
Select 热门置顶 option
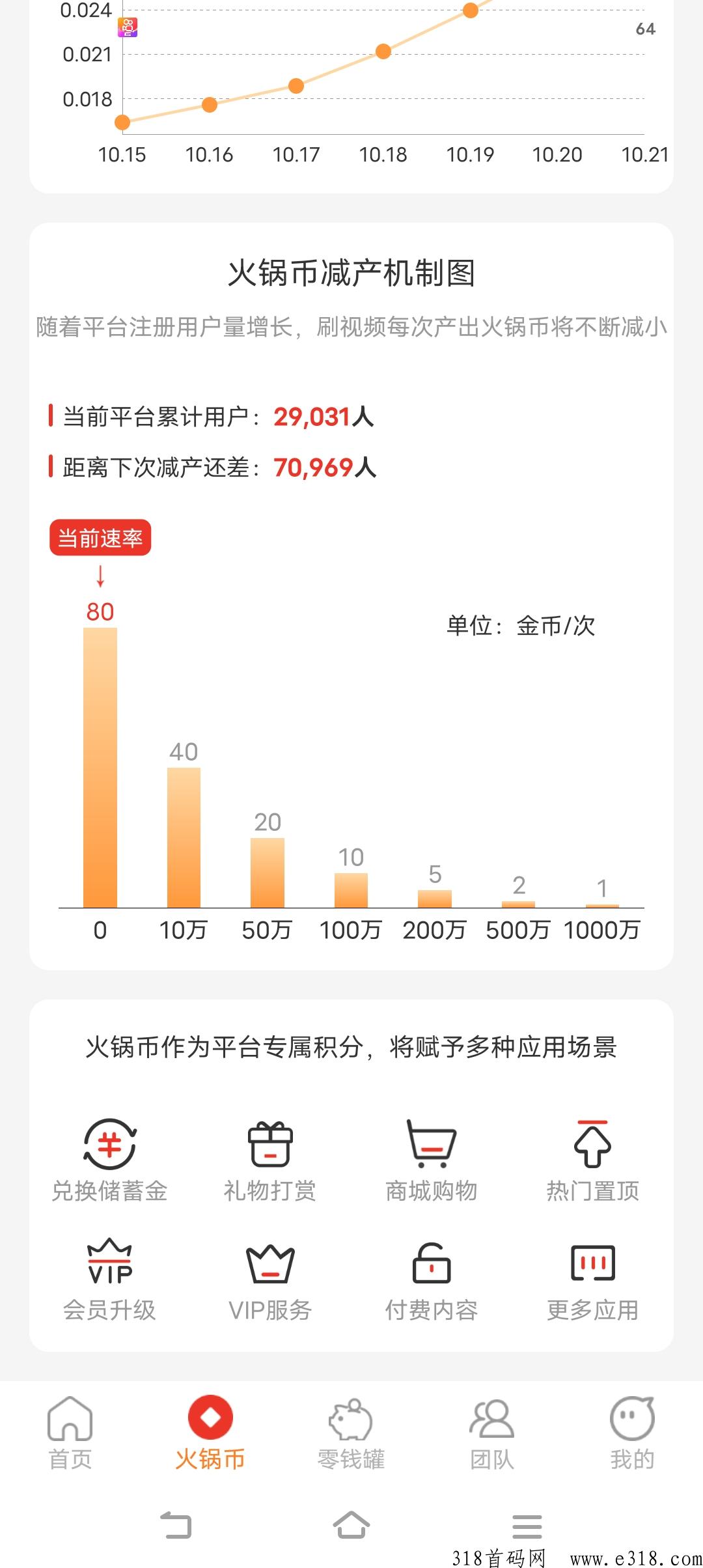(592, 1160)
